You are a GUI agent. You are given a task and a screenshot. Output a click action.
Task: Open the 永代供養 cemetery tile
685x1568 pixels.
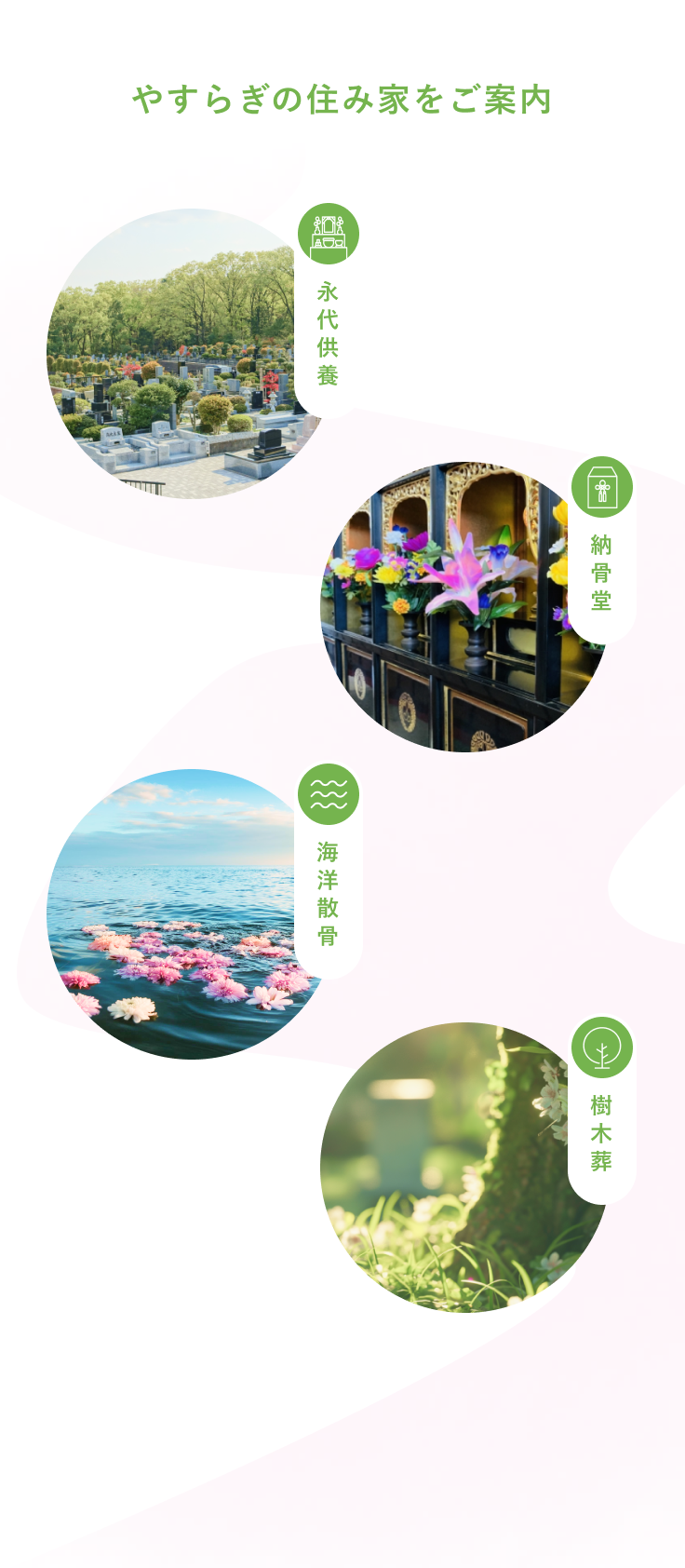tap(191, 354)
